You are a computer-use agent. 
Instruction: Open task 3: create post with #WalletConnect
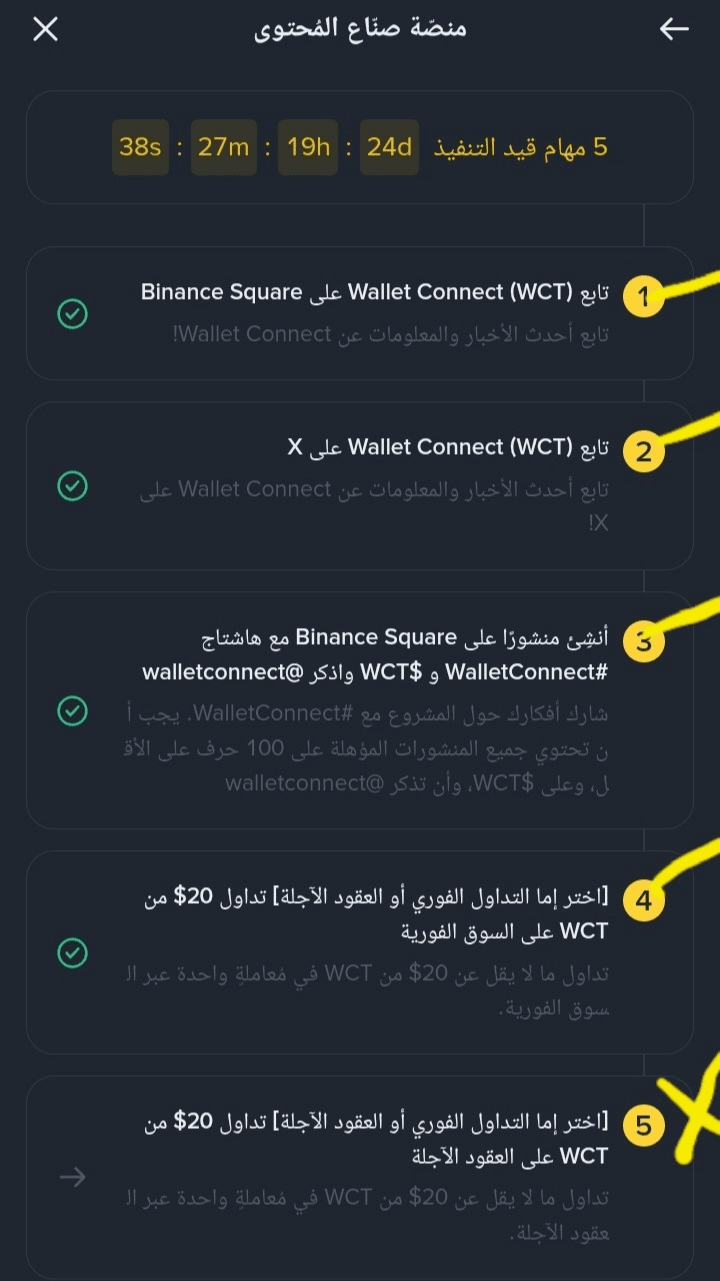(360, 710)
